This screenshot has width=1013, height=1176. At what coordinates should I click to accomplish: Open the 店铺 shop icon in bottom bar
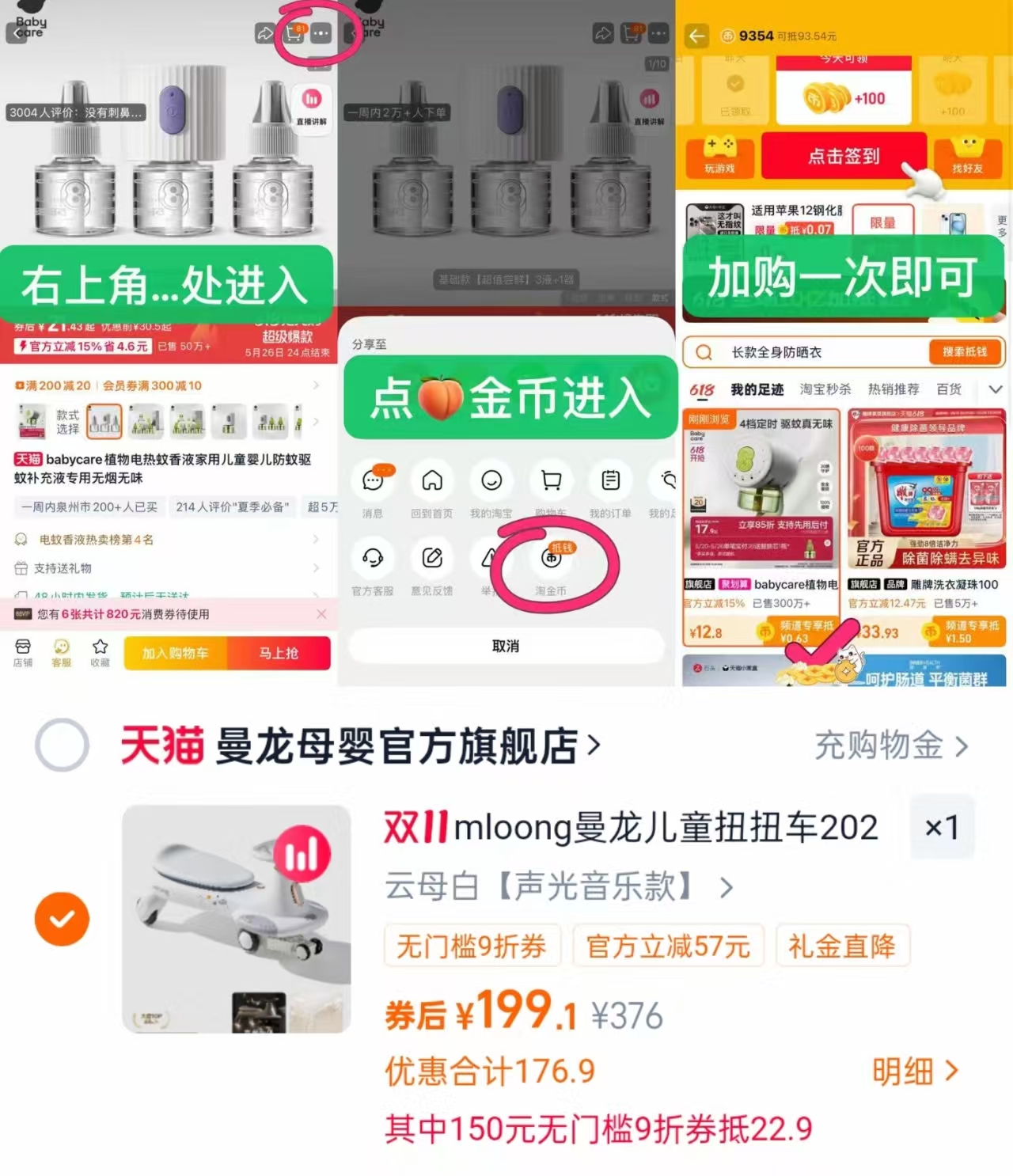click(23, 652)
